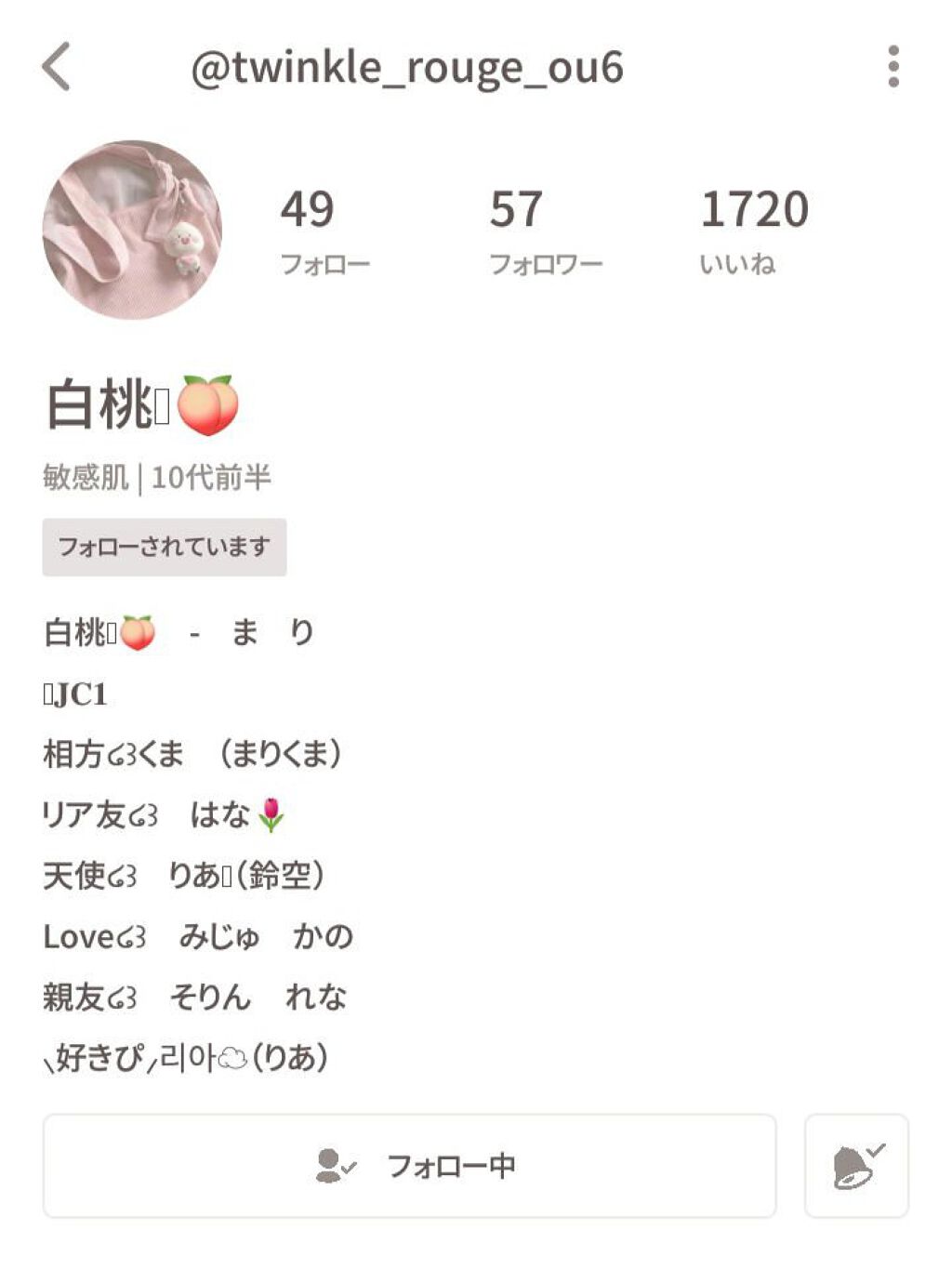Image resolution: width=952 pixels, height=1269 pixels.
Task: Tap the checkmark on the bell icon
Action: (876, 1149)
